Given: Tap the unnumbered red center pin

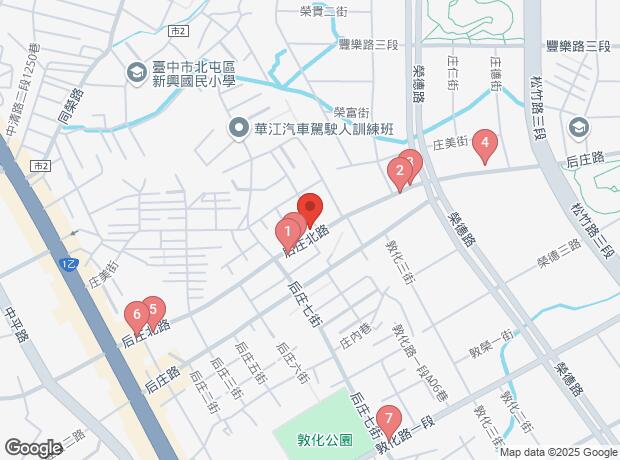Looking at the screenshot, I should 310,209.
